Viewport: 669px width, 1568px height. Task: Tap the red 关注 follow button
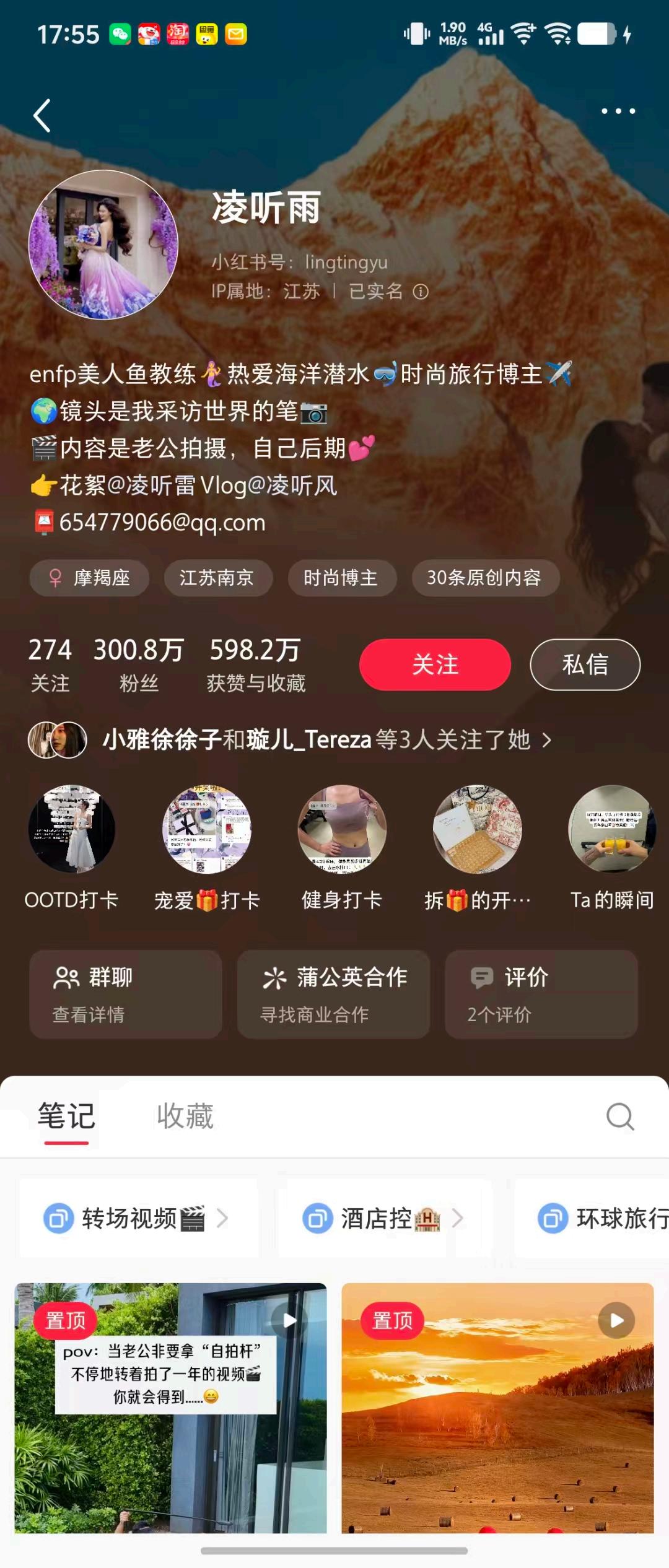pyautogui.click(x=435, y=664)
